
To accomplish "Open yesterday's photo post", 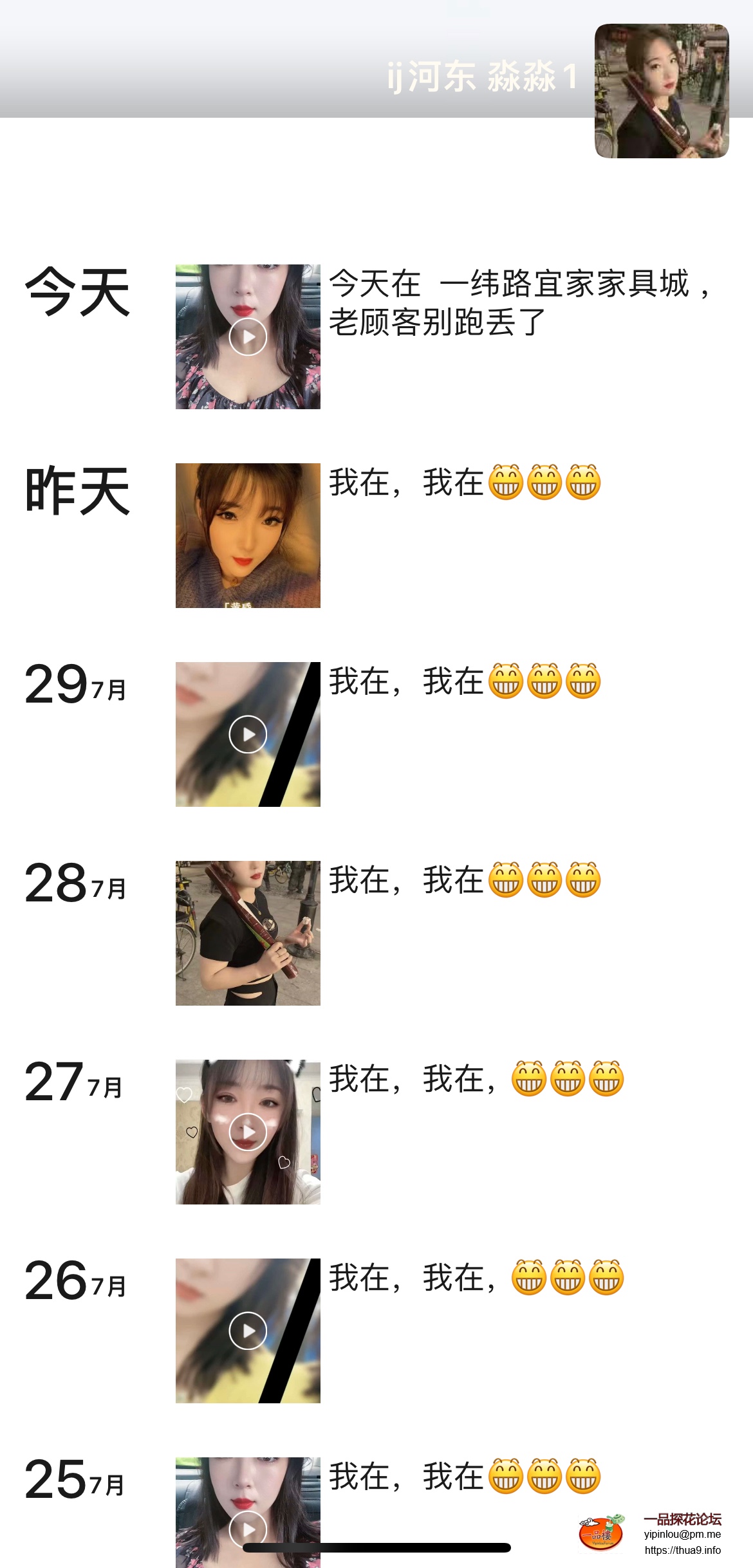I will point(248,535).
